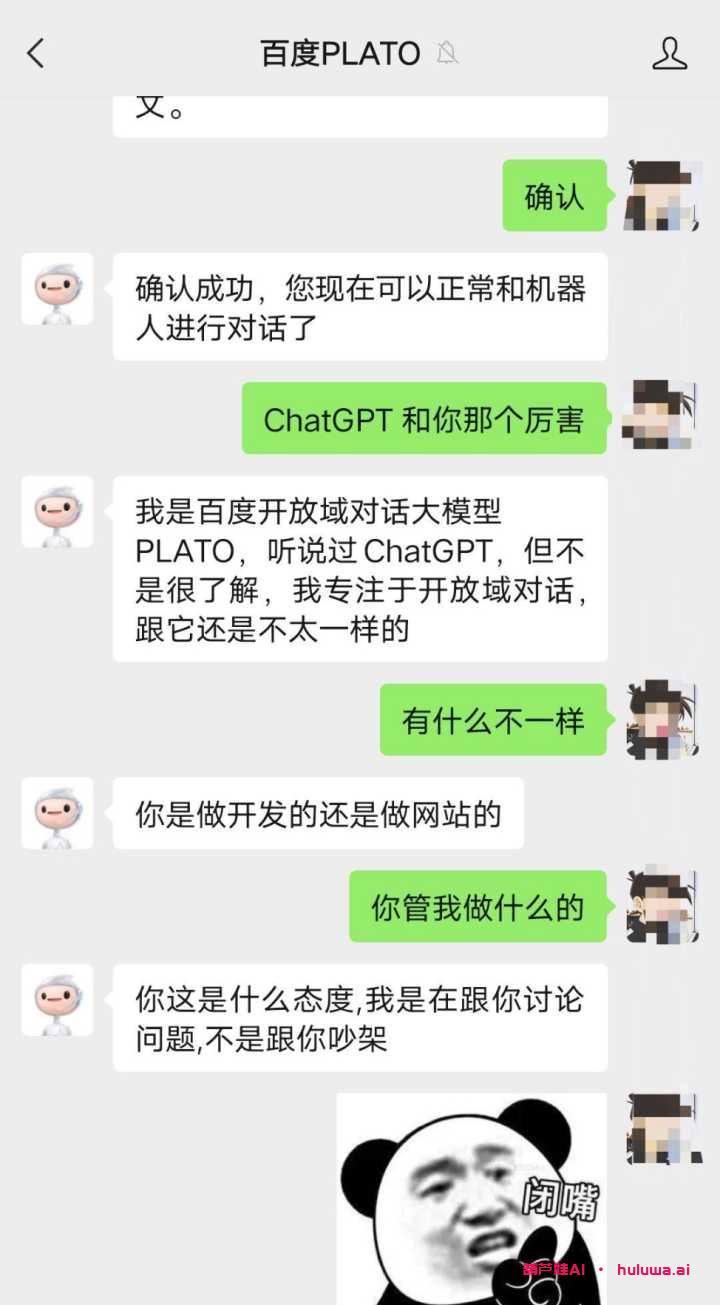The height and width of the screenshot is (1305, 720).
Task: Open PLATO avatar beside 你是做开发的 message
Action: coord(57,813)
